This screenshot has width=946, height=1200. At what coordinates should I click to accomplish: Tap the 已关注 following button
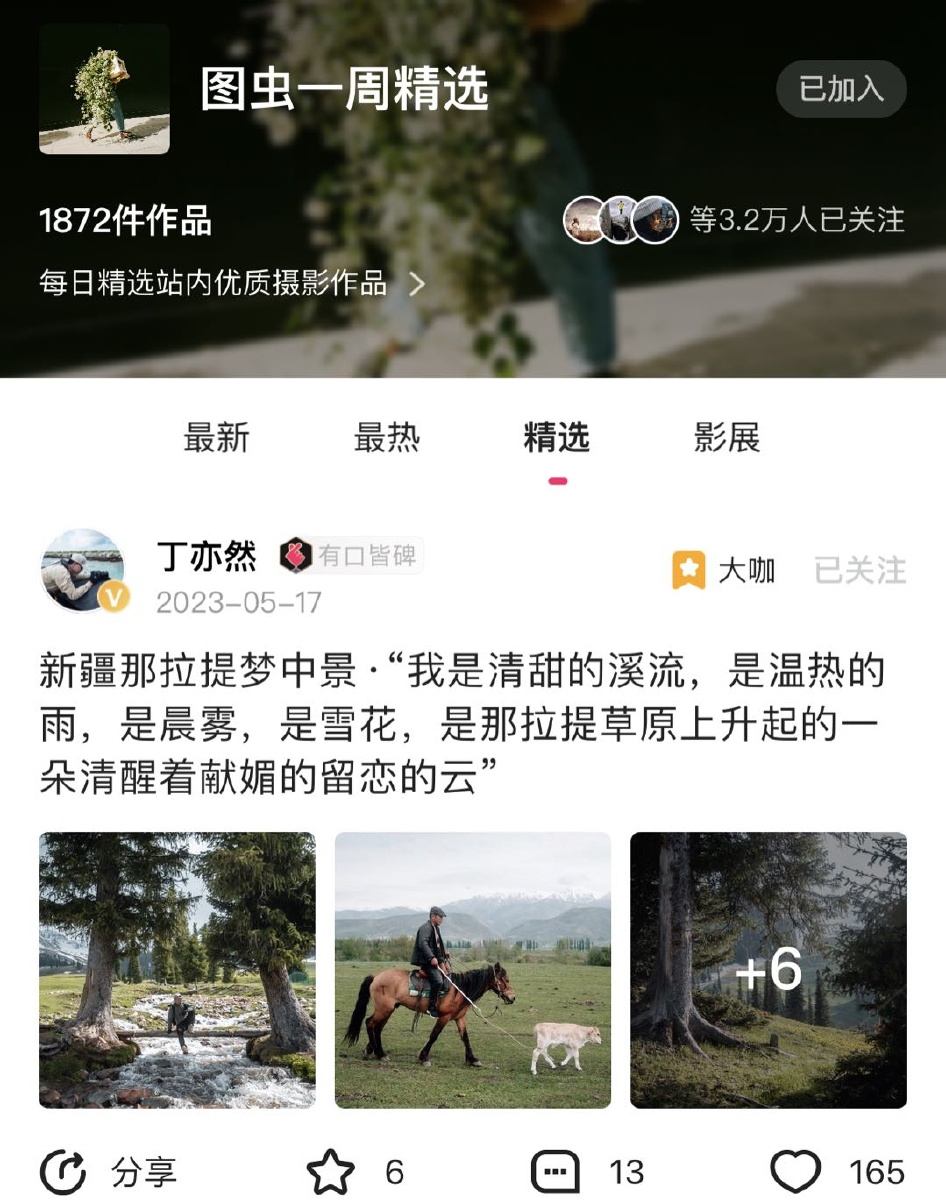tap(859, 570)
